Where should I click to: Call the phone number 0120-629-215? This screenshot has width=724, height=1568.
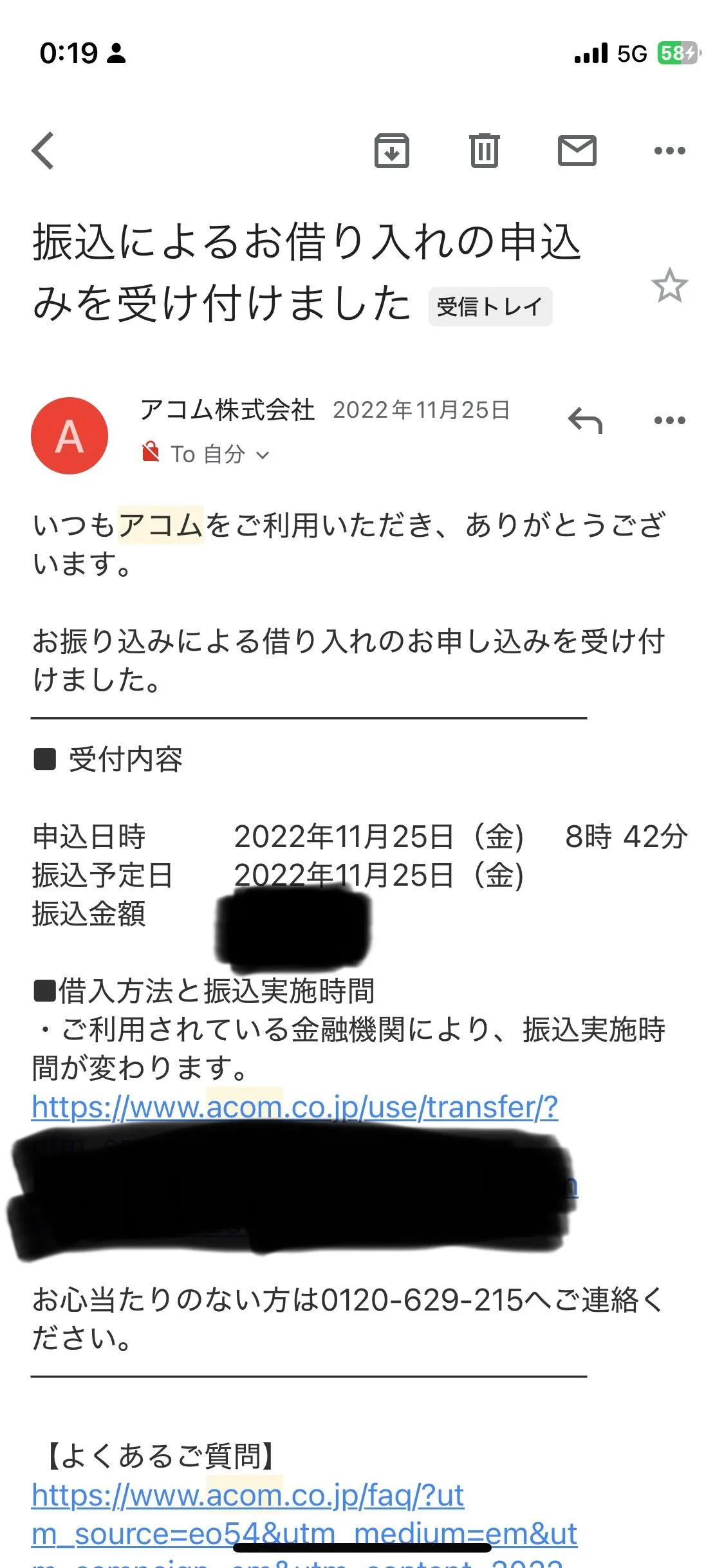coord(422,1300)
